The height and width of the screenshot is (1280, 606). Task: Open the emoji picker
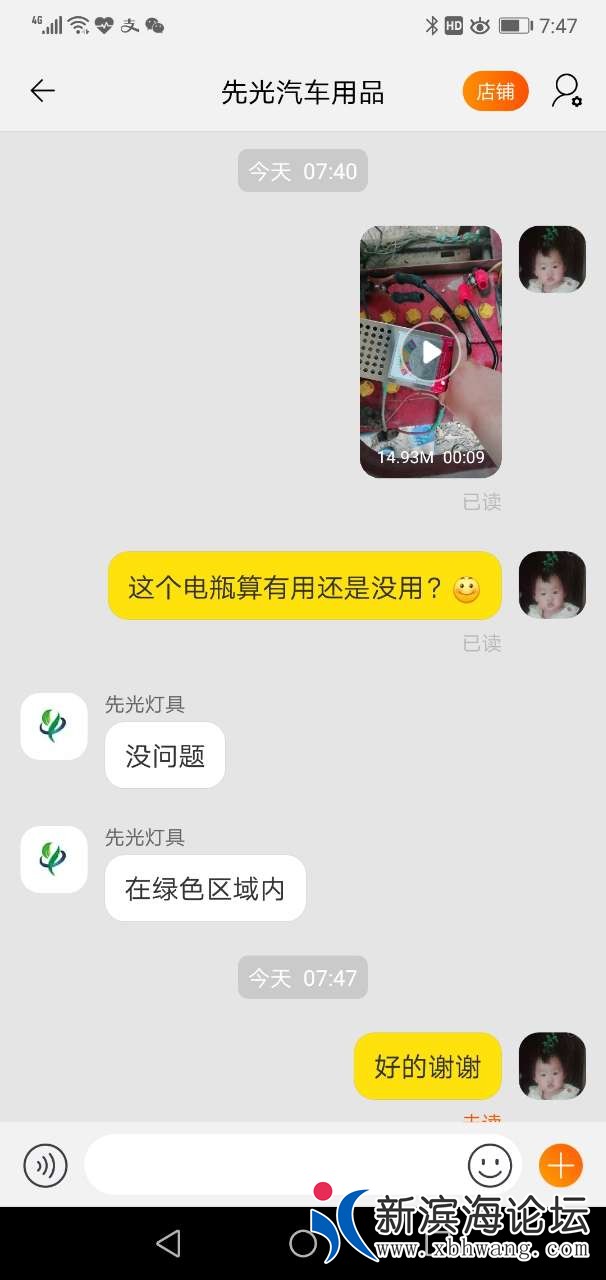[x=490, y=1165]
